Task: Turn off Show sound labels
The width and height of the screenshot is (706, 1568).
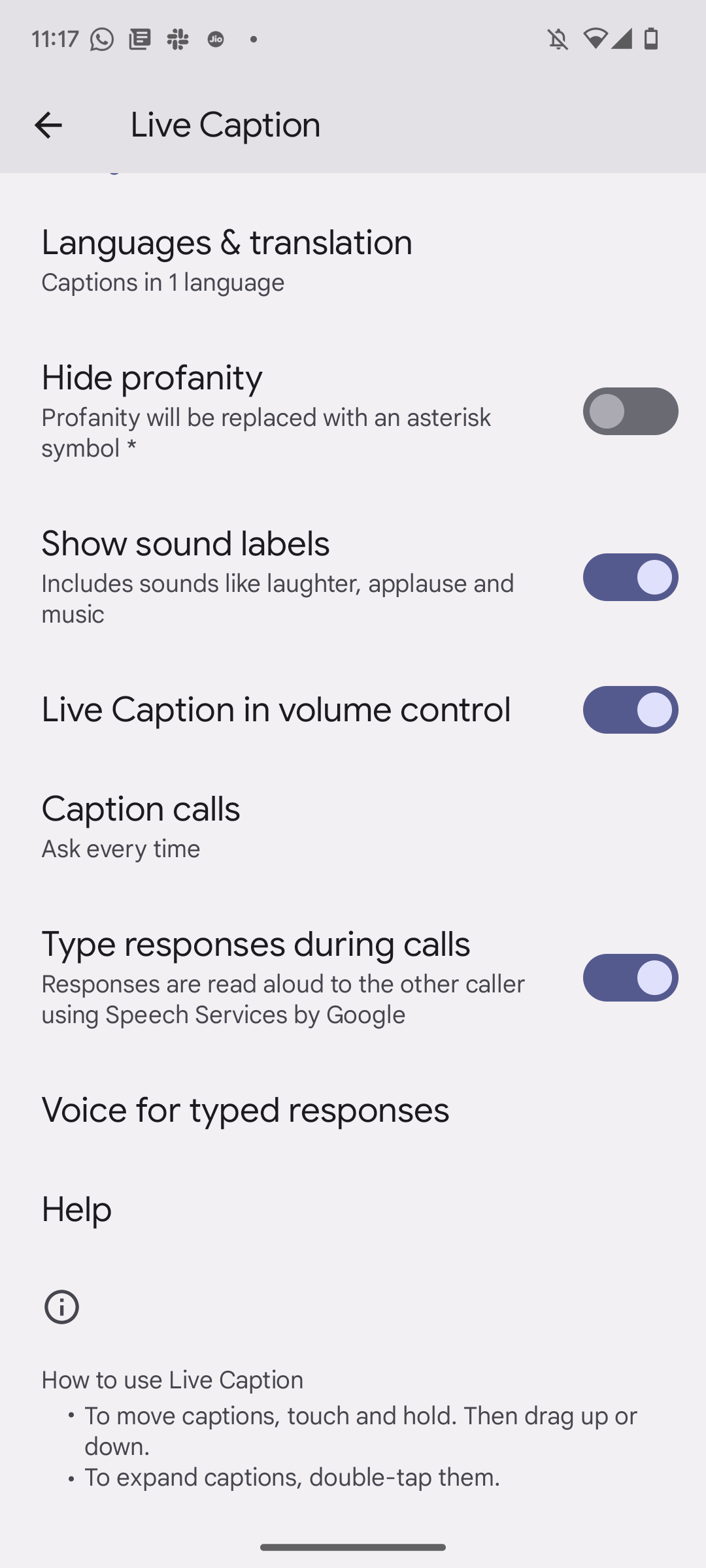Action: tap(630, 578)
